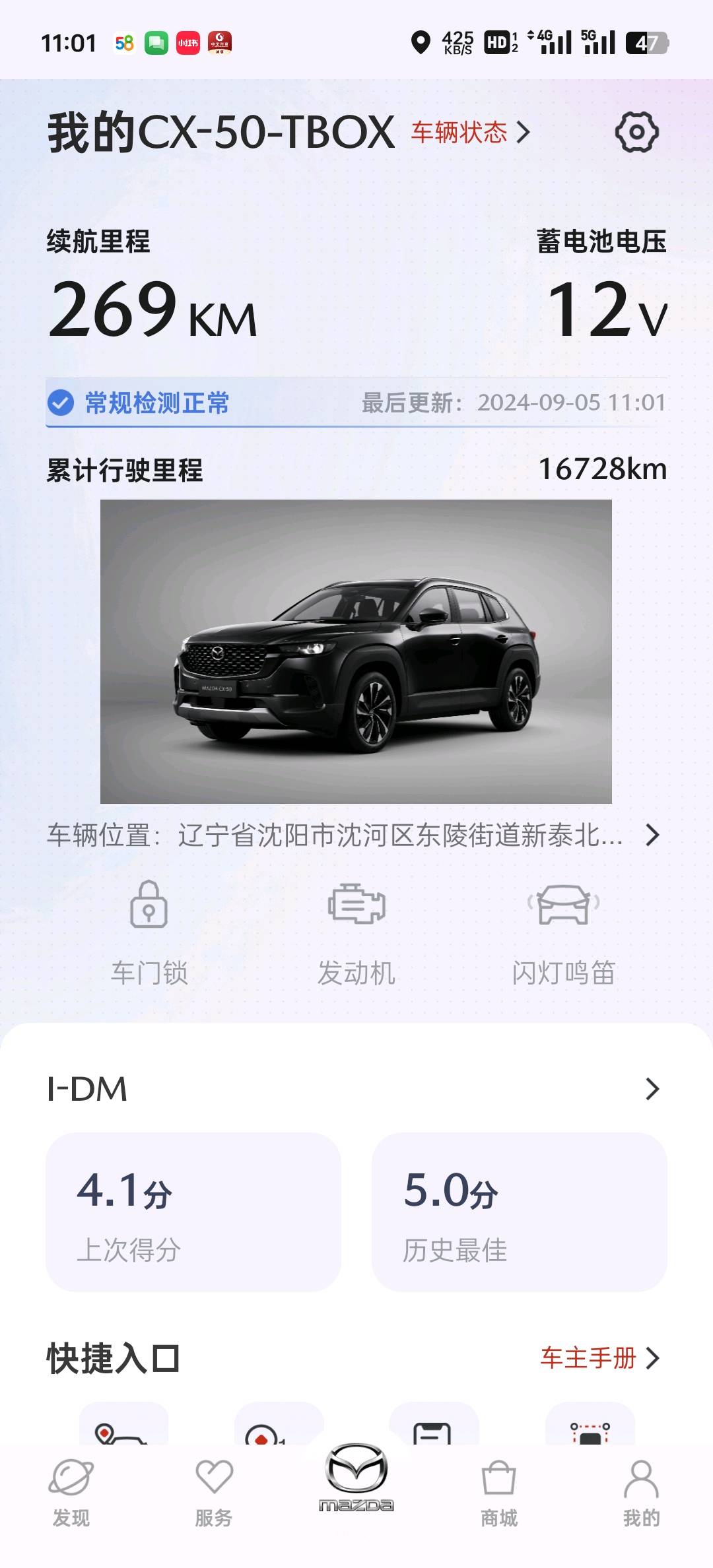Open the 历史最佳 5.0分 score card
The width and height of the screenshot is (713, 1568).
tap(519, 1212)
